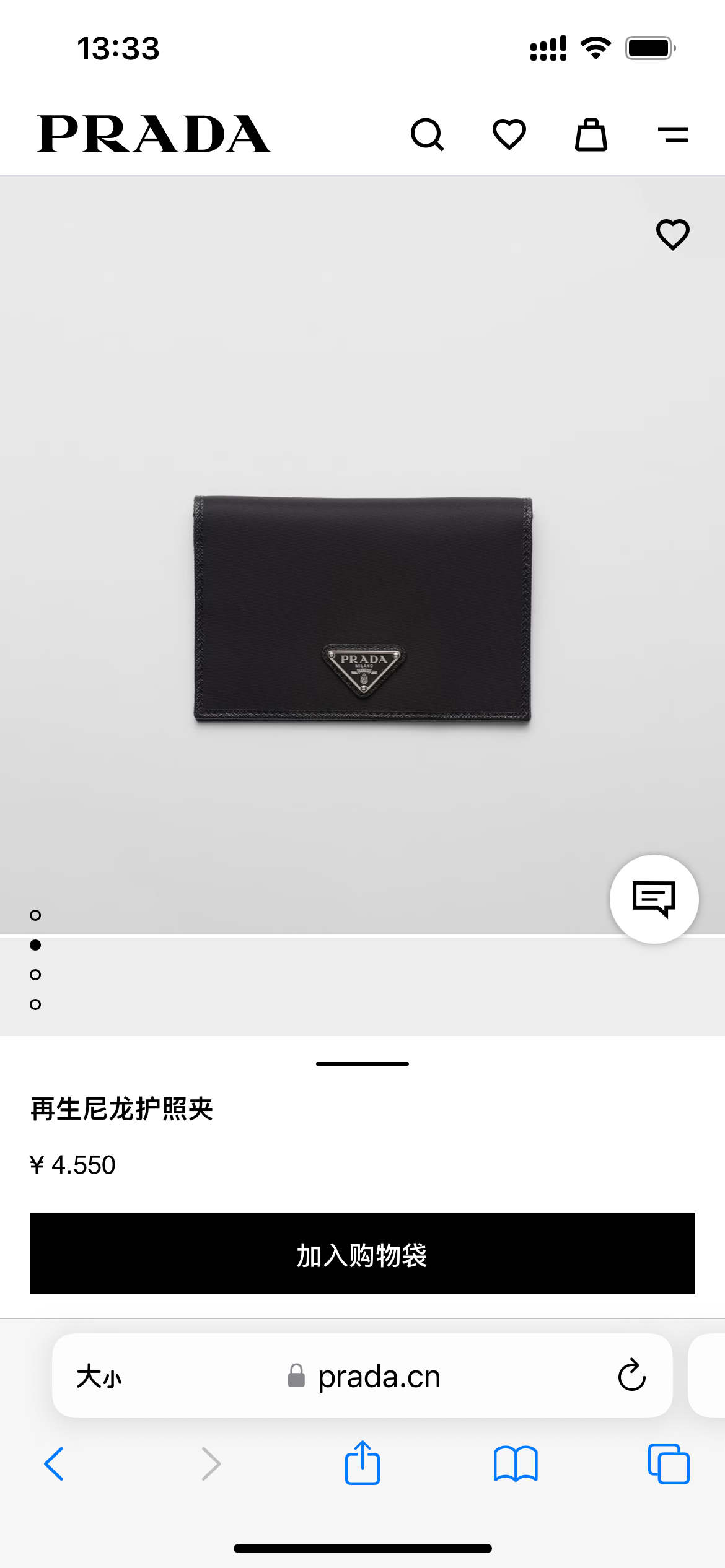Open the wishlist heart in the header
The width and height of the screenshot is (725, 1568).
tap(509, 134)
